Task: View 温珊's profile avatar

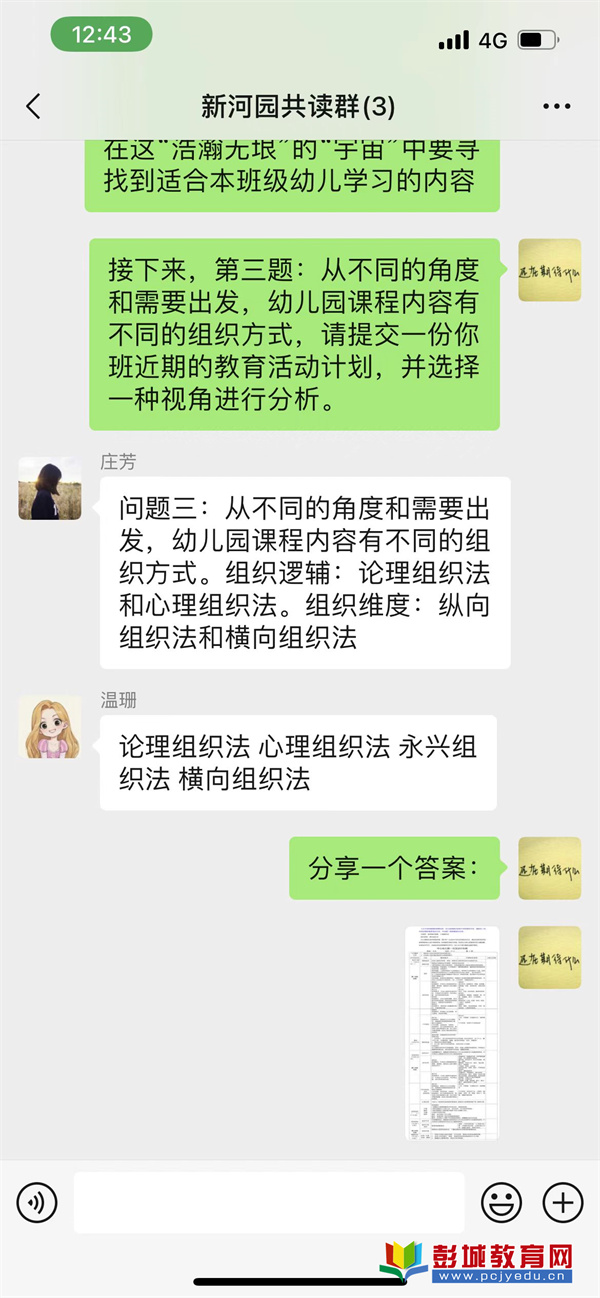Action: click(49, 727)
